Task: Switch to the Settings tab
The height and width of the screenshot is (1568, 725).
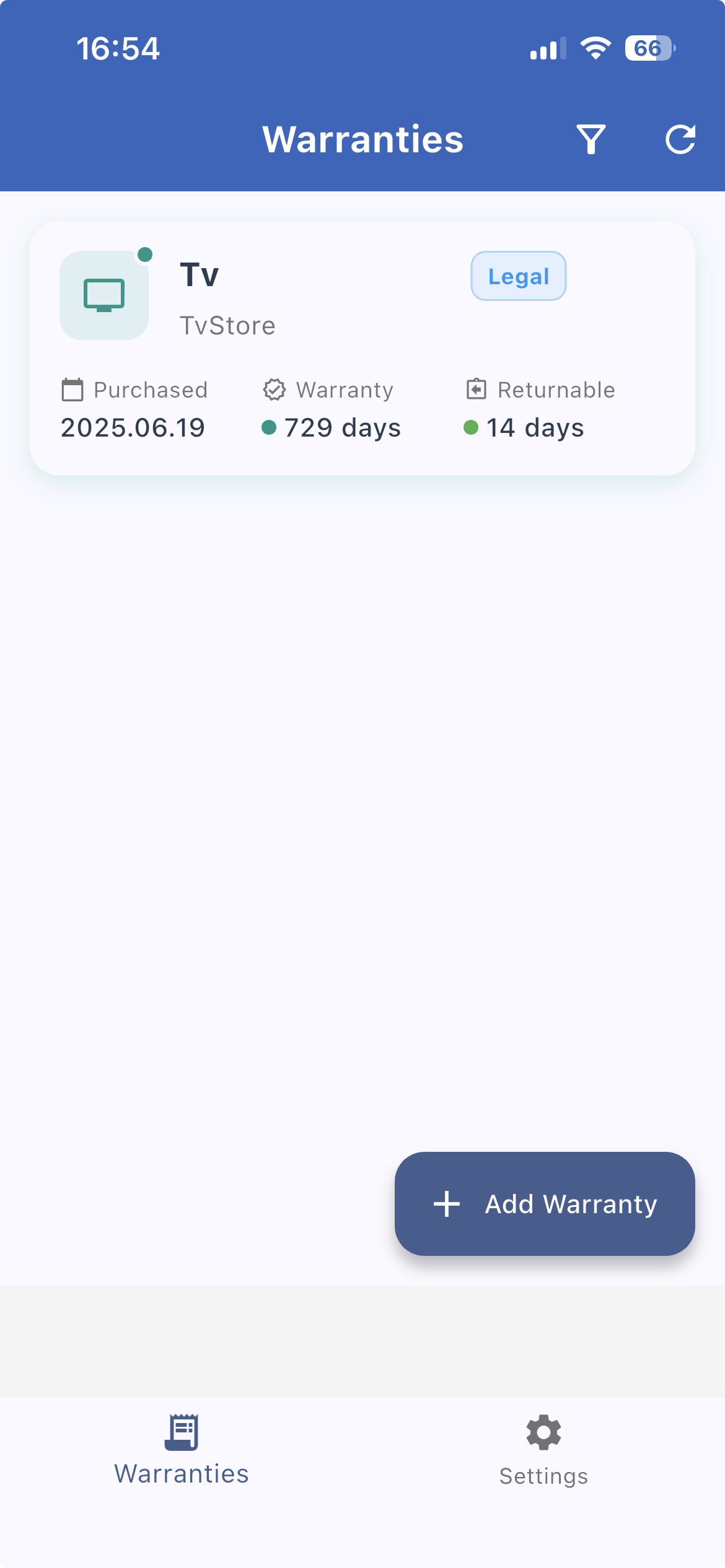Action: 543,1450
